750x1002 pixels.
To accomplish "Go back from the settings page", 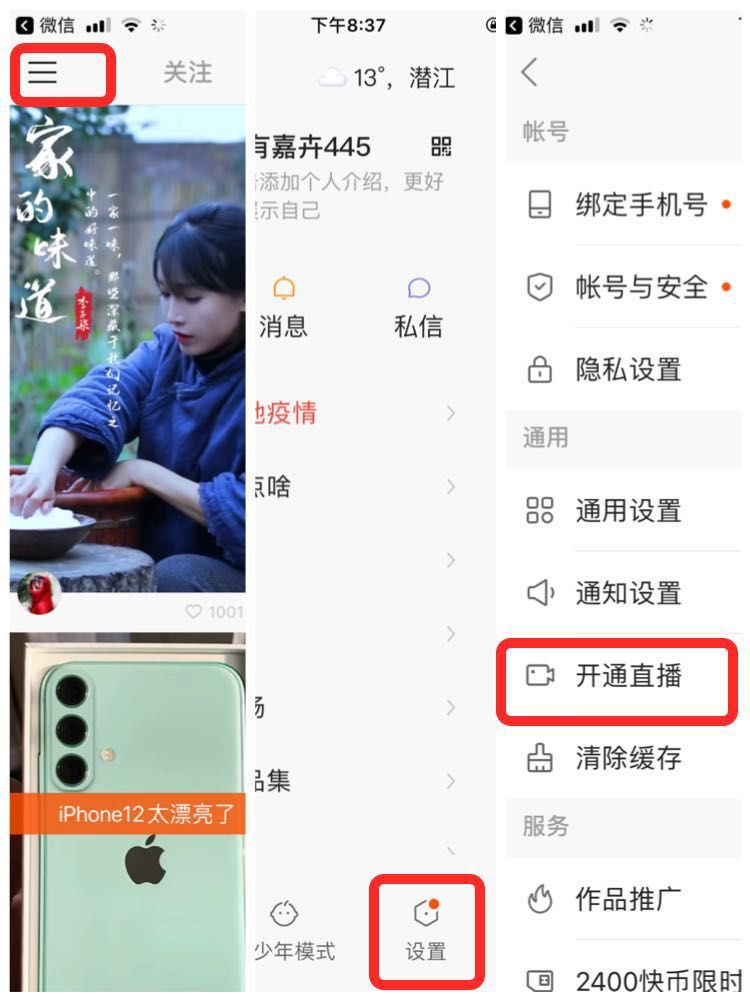I will (530, 72).
